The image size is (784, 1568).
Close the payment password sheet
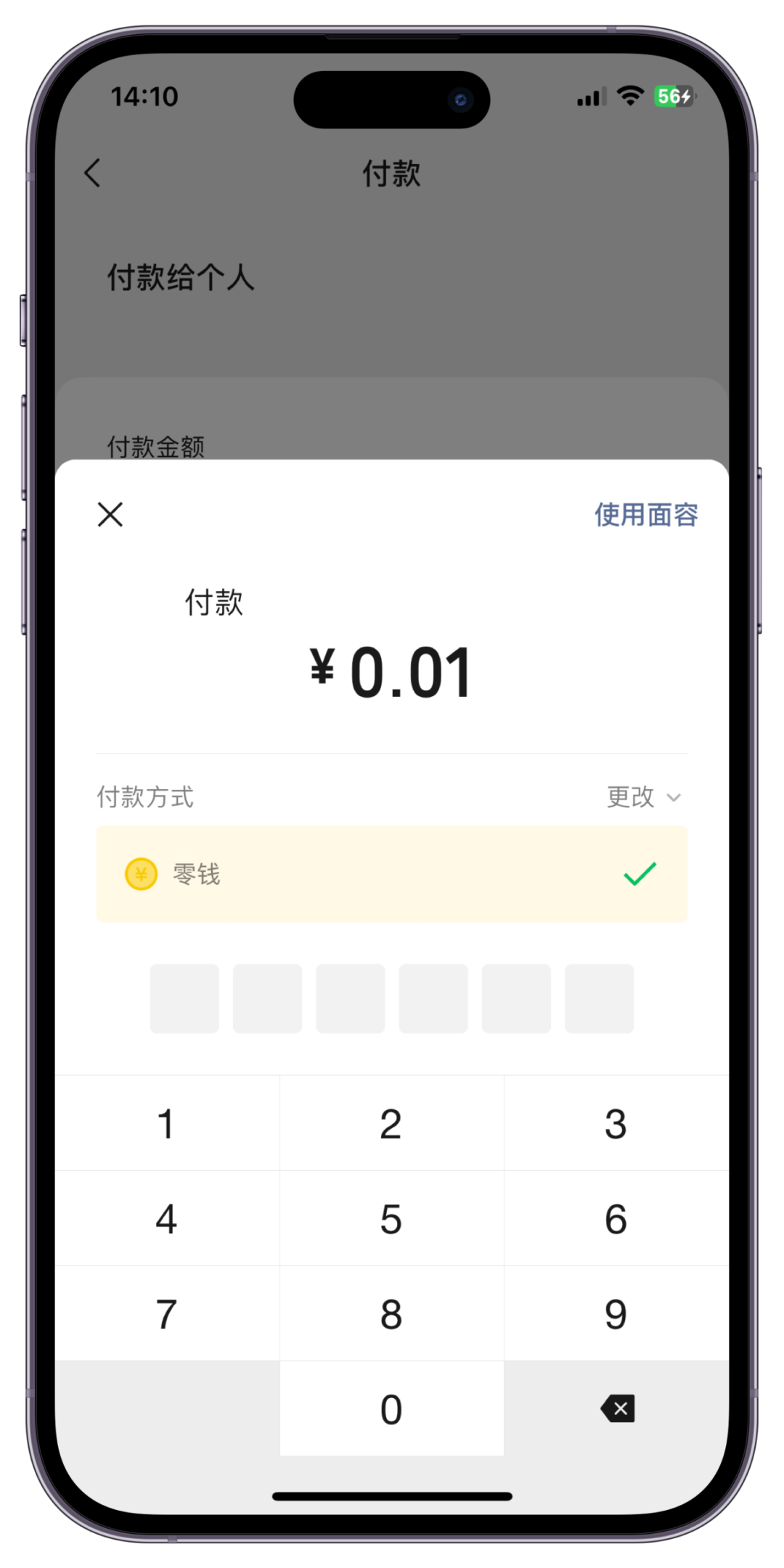pos(110,515)
